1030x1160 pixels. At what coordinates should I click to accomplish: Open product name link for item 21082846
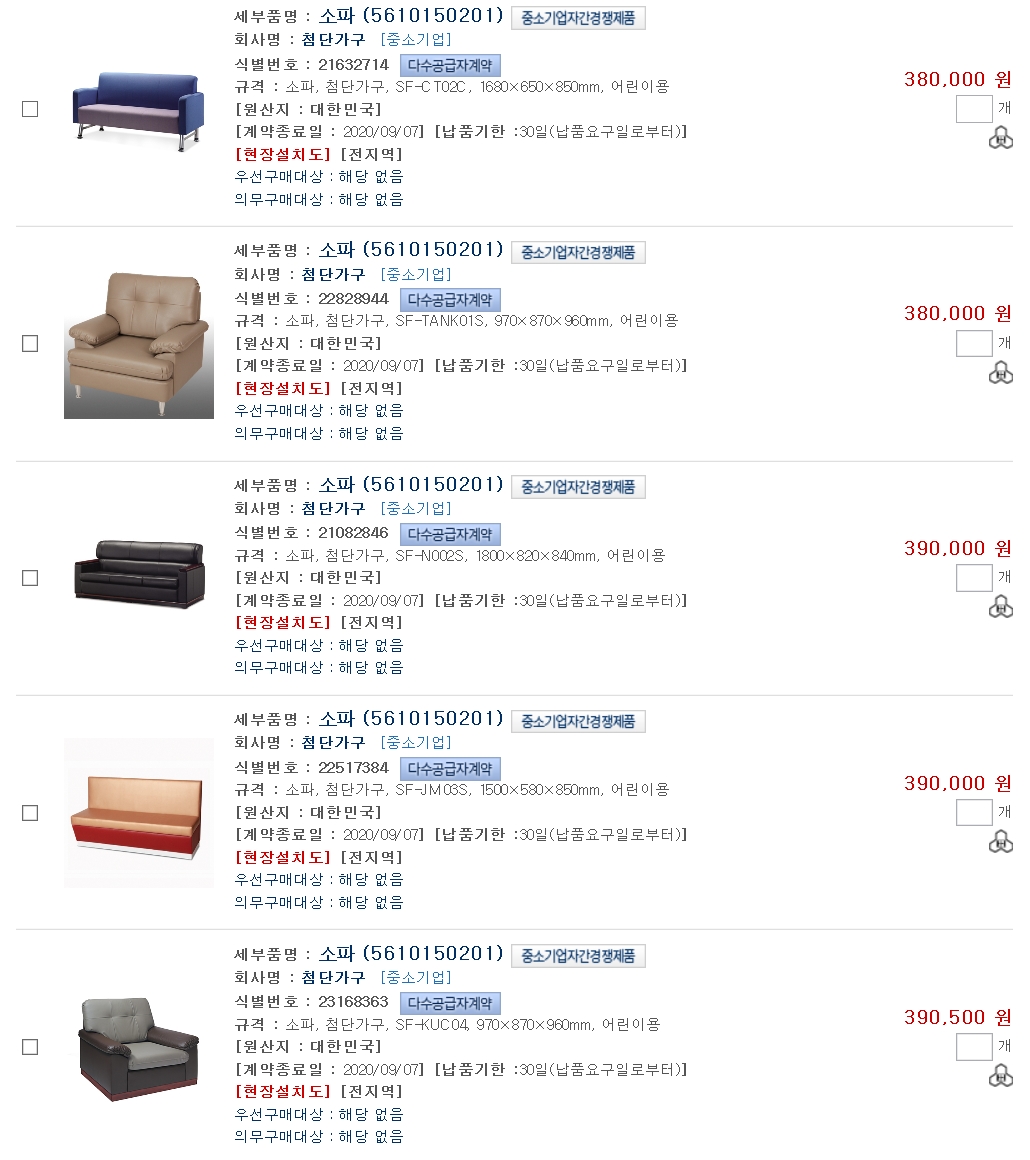[411, 484]
